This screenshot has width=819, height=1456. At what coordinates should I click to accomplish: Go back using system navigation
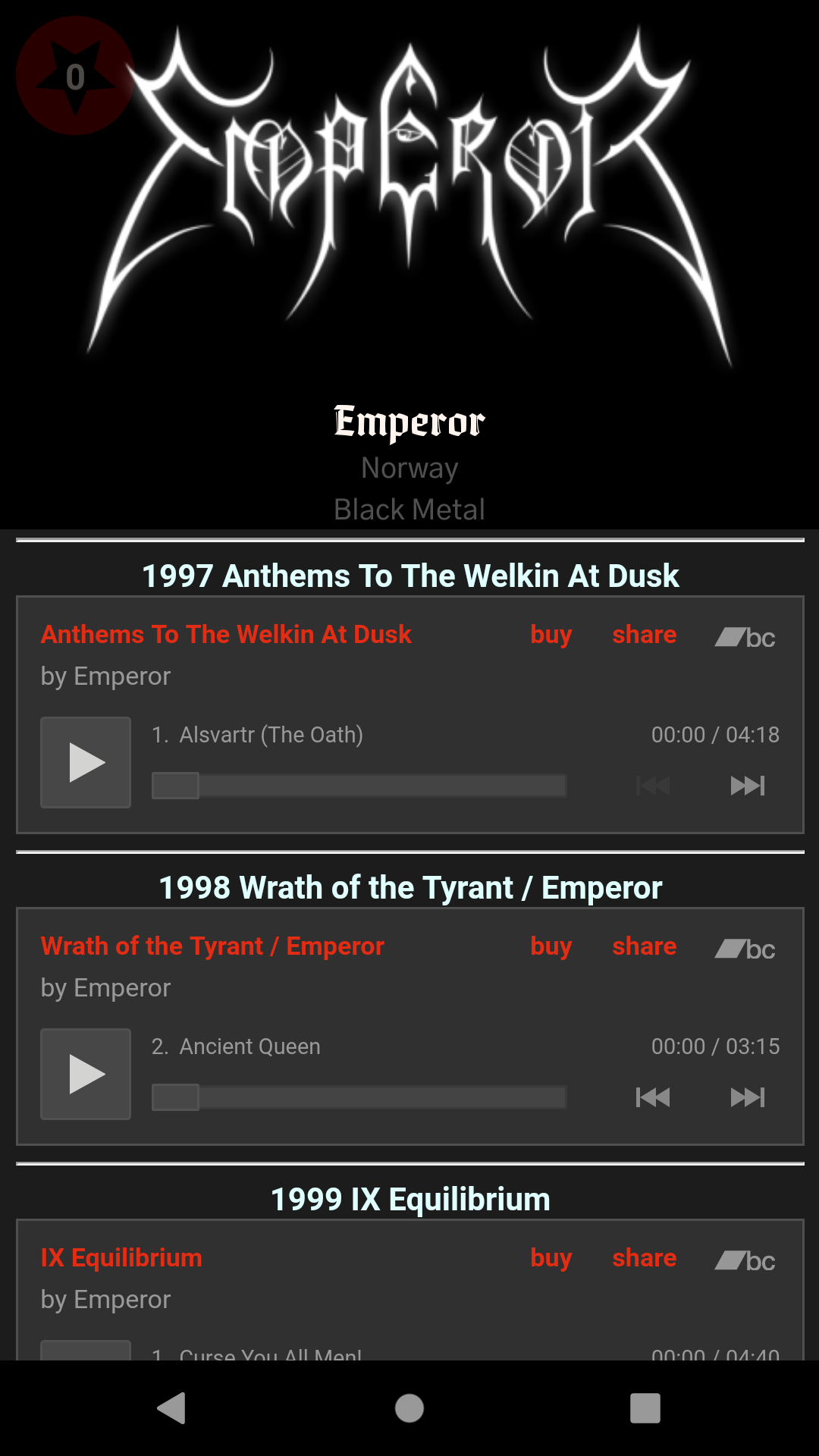pyautogui.click(x=172, y=1408)
